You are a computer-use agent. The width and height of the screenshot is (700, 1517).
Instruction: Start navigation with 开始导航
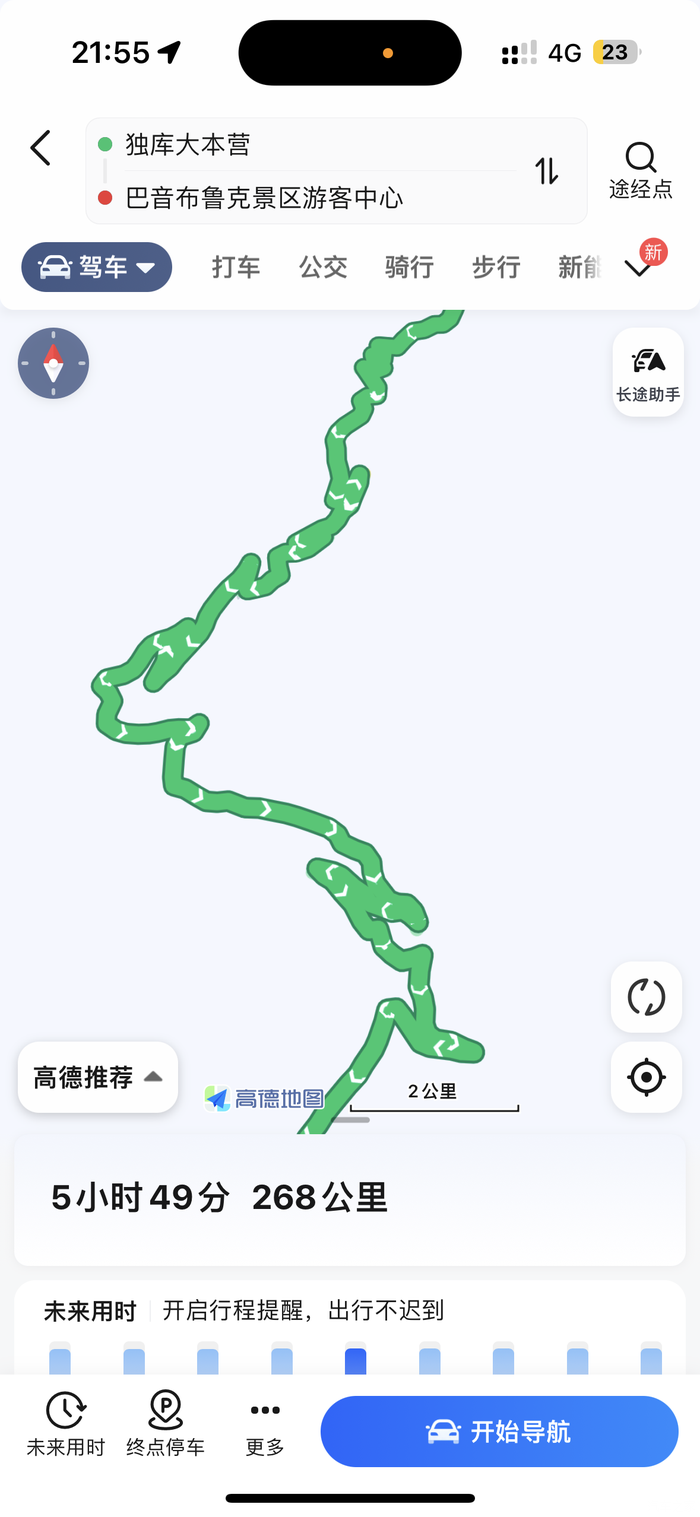pos(499,1431)
